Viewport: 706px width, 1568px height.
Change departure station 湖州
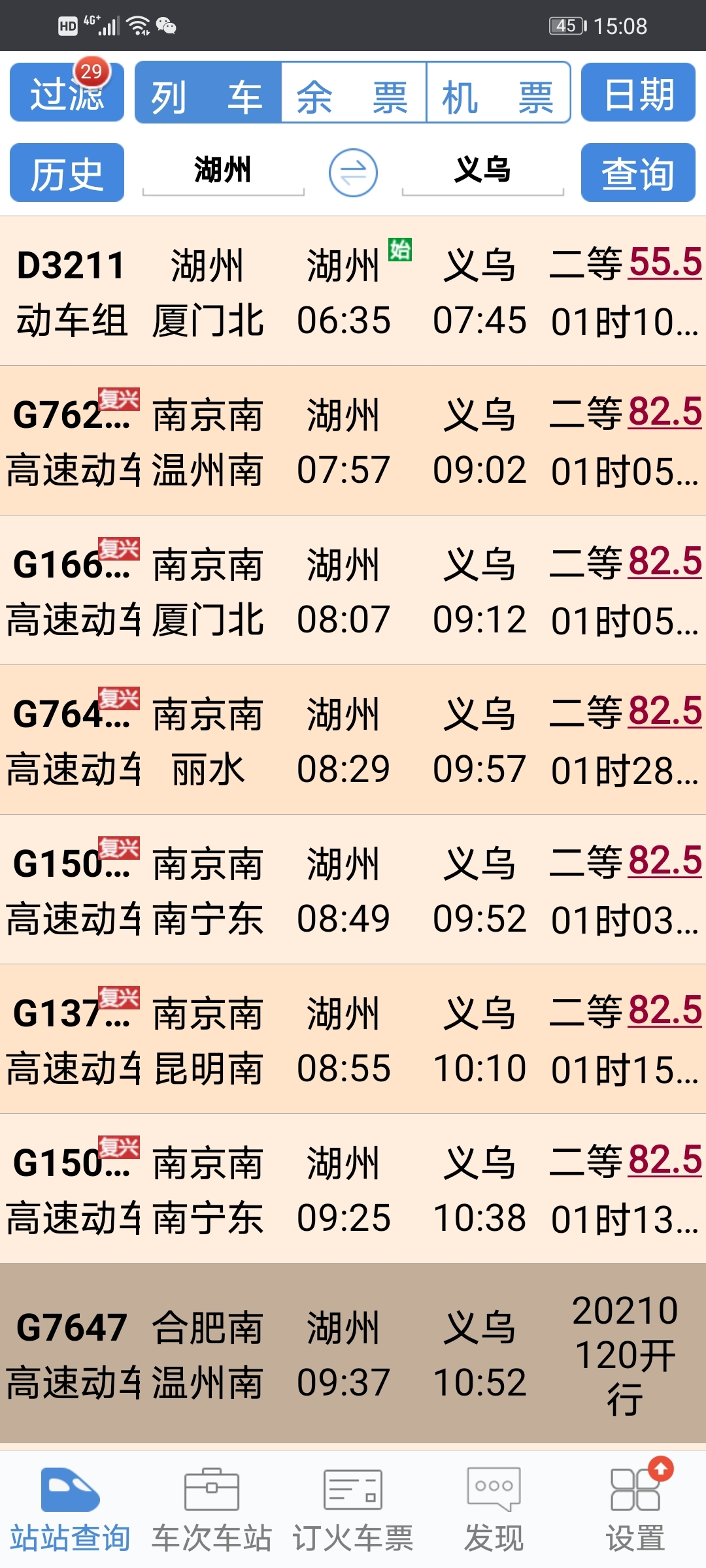pos(223,171)
